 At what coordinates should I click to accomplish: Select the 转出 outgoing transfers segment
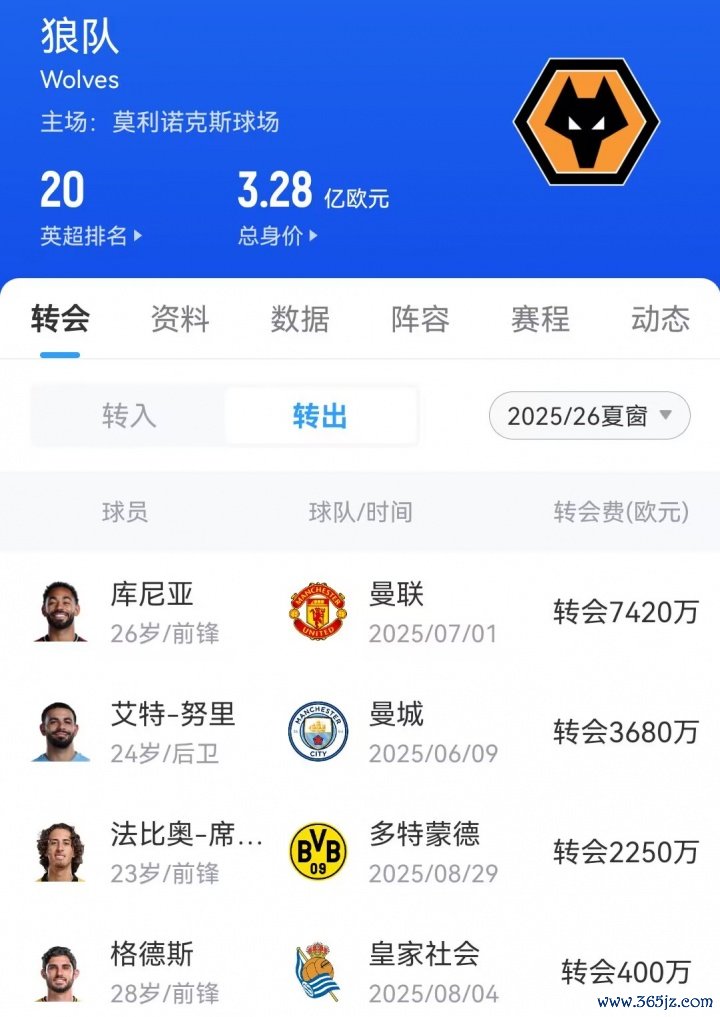pos(320,416)
